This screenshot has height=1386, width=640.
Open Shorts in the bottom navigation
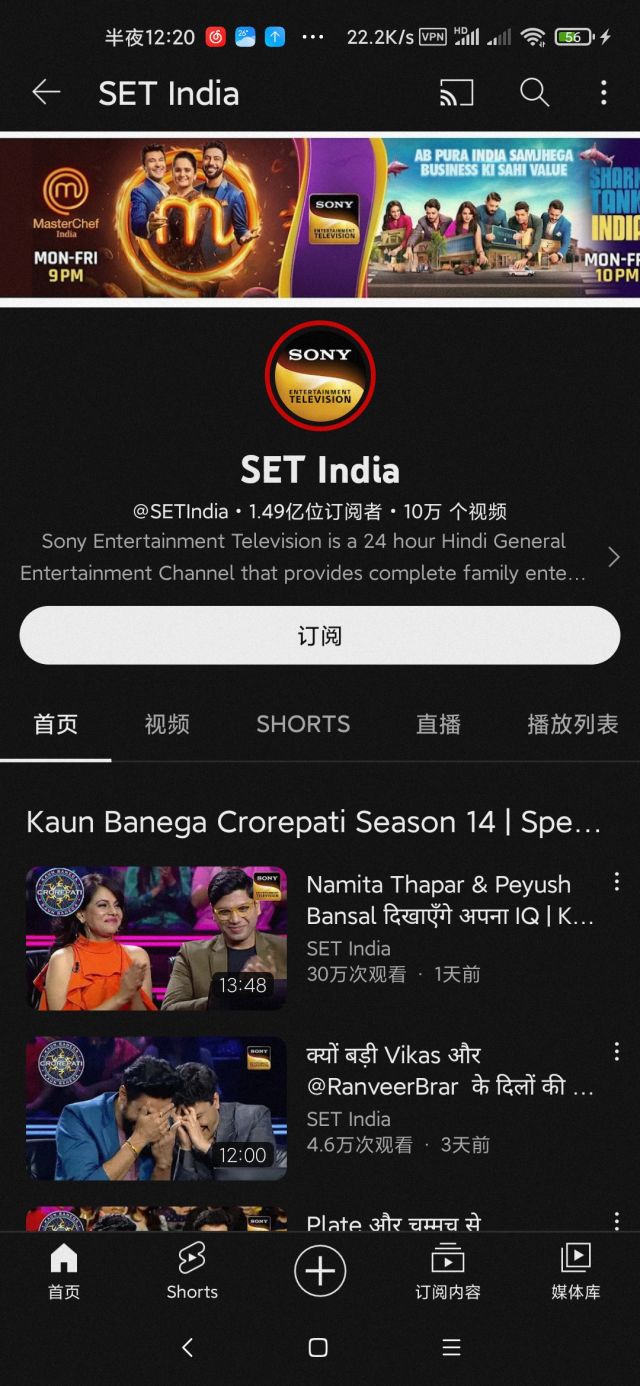[x=192, y=1271]
